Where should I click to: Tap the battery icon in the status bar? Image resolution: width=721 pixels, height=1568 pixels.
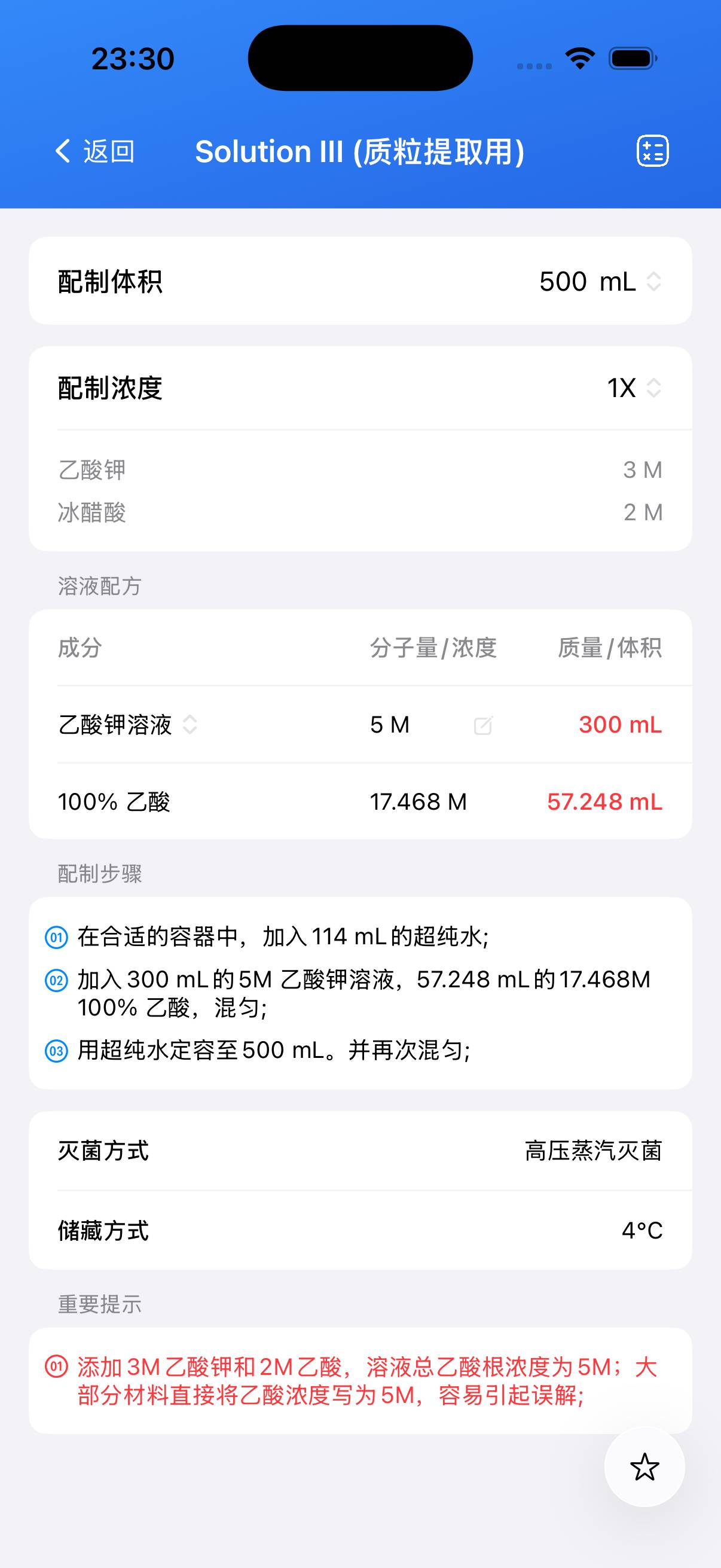630,57
